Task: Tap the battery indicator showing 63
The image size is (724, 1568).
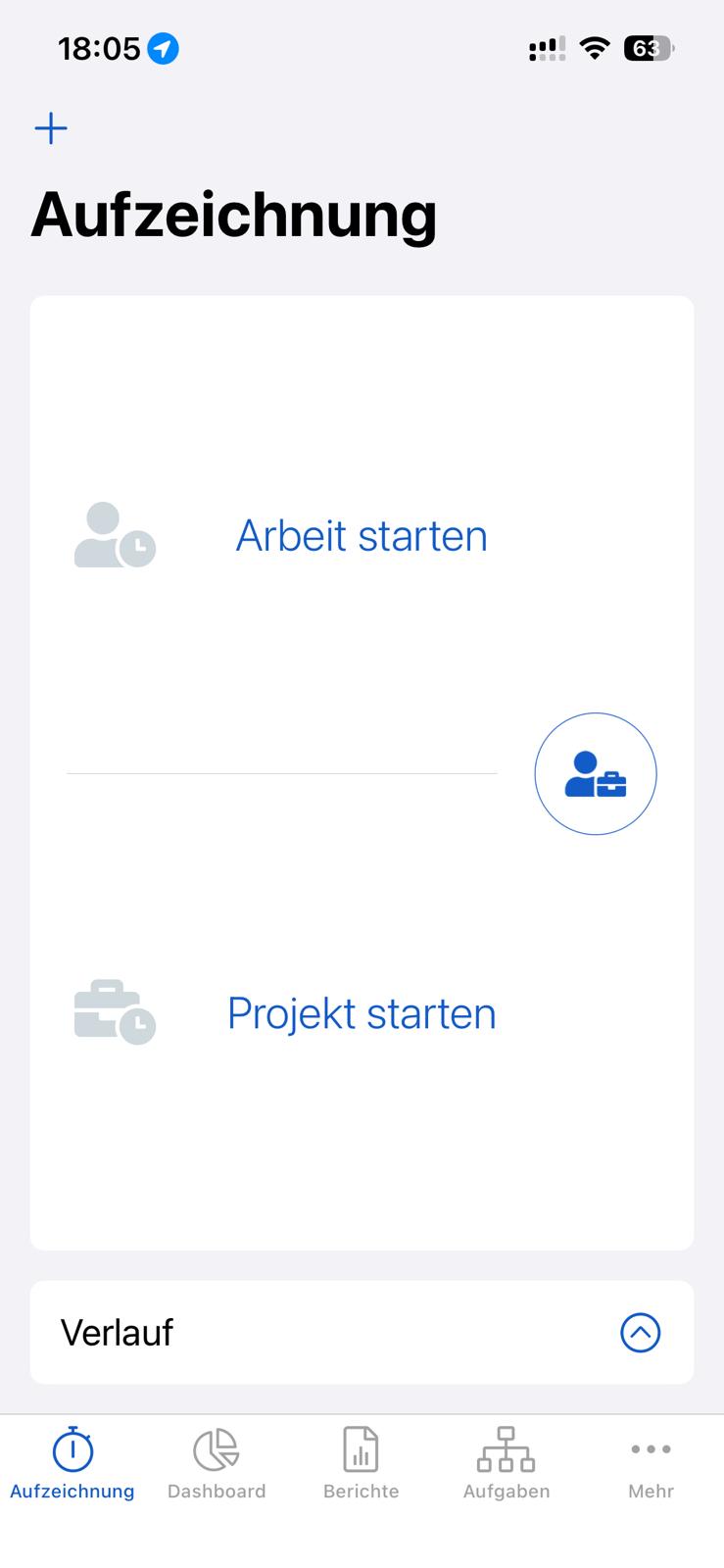Action: [647, 47]
